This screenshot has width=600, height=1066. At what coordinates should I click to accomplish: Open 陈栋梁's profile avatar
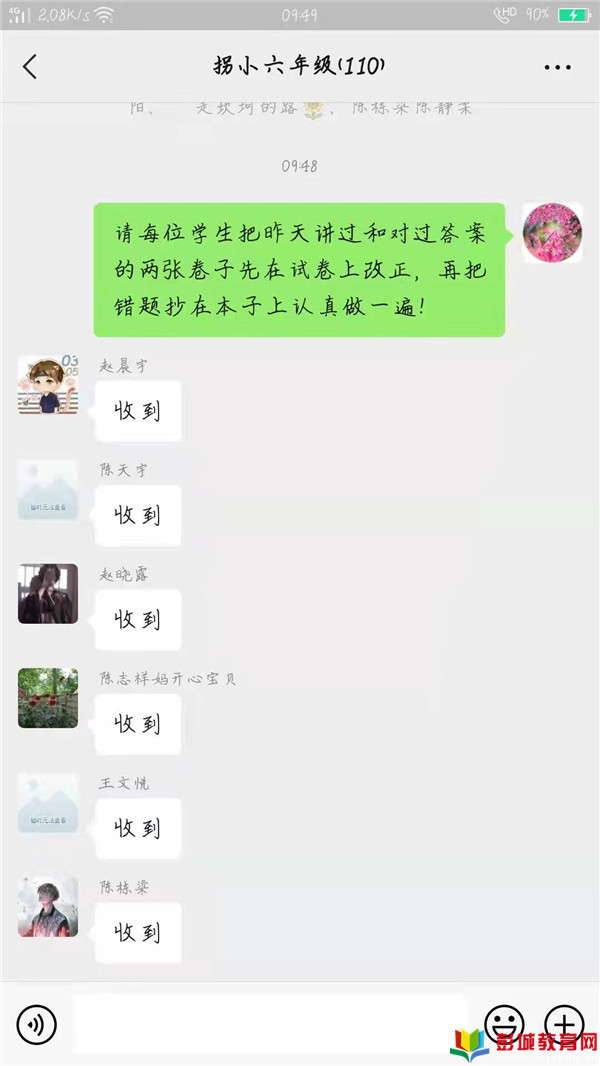[48, 907]
